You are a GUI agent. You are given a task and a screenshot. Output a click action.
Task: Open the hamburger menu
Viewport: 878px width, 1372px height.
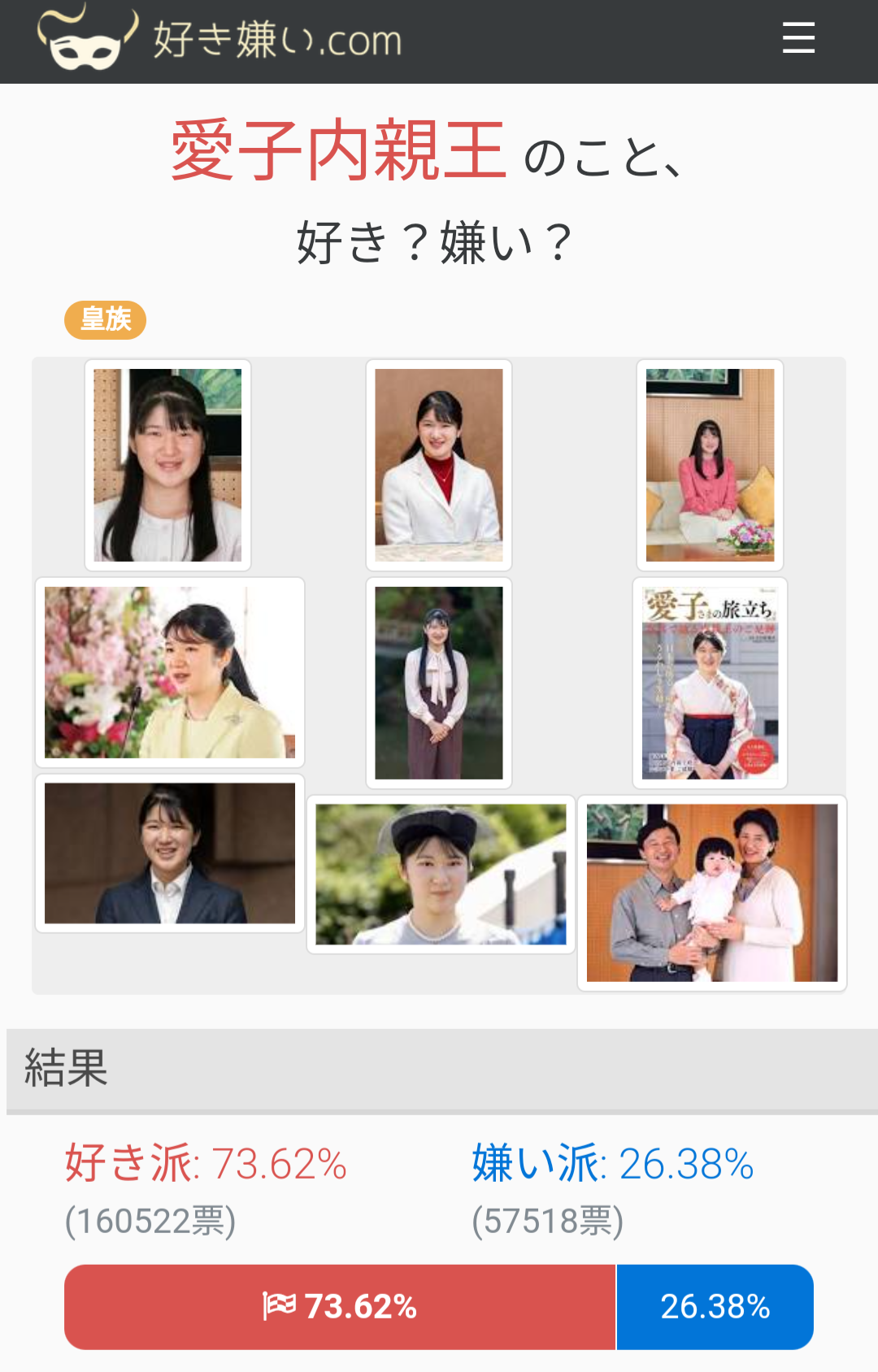pyautogui.click(x=798, y=38)
